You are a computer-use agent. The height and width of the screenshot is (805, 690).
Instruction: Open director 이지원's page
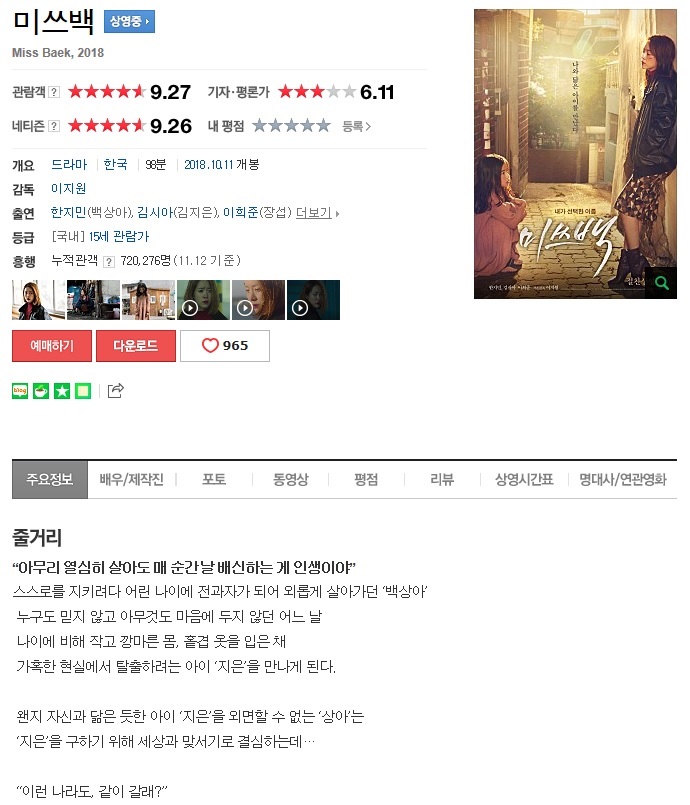pos(69,189)
